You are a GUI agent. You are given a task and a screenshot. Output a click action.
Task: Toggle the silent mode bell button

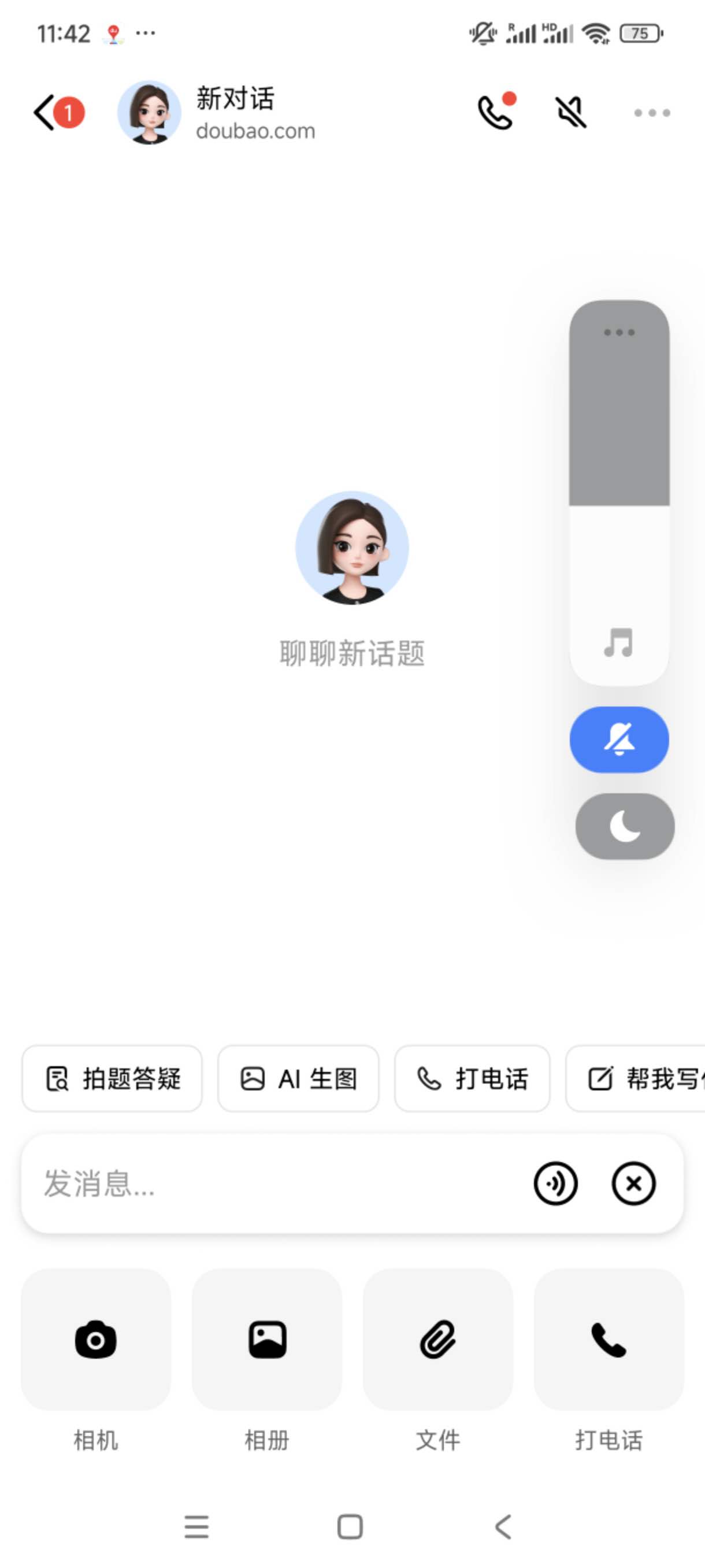coord(619,739)
